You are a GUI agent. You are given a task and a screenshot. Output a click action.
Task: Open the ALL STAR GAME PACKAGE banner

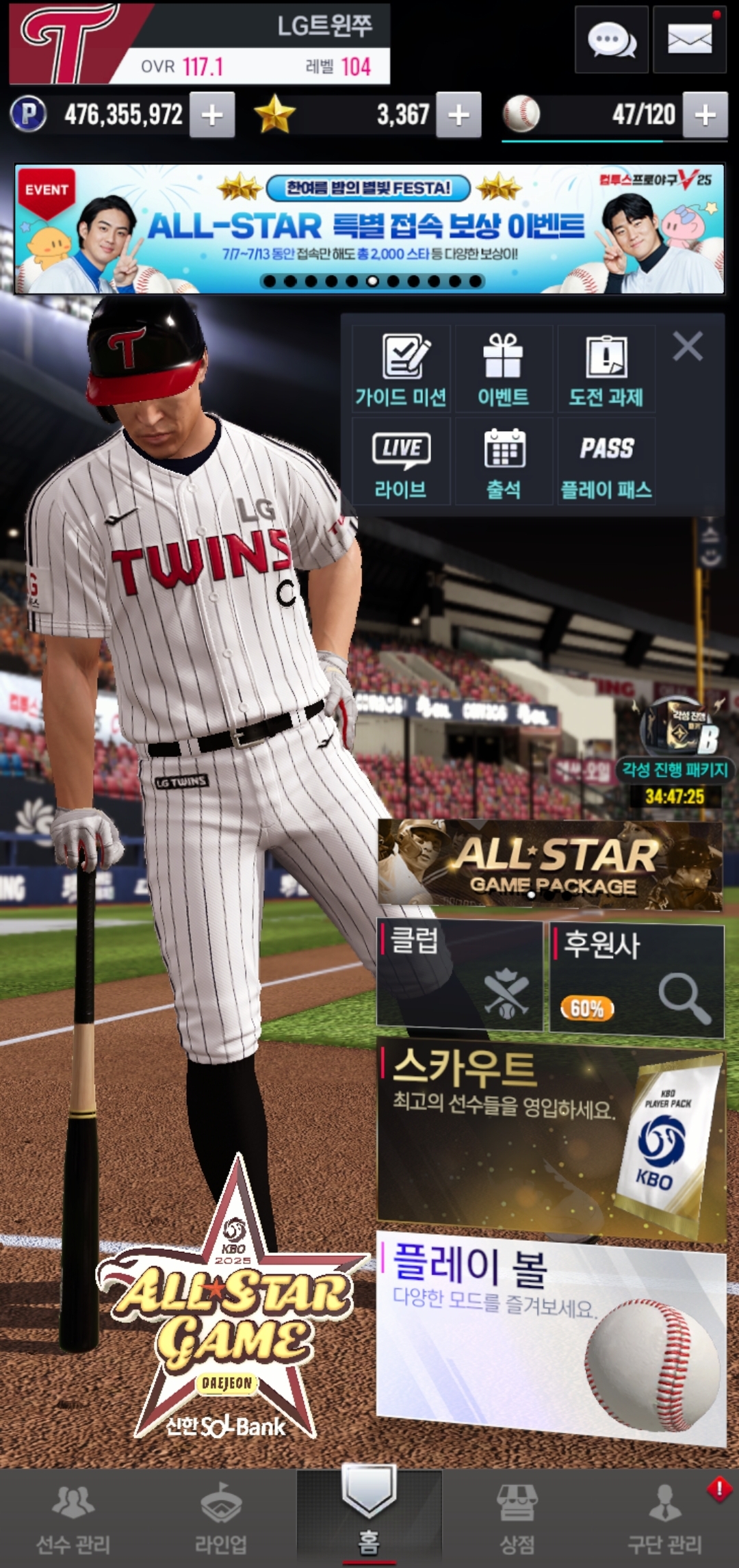[x=550, y=866]
